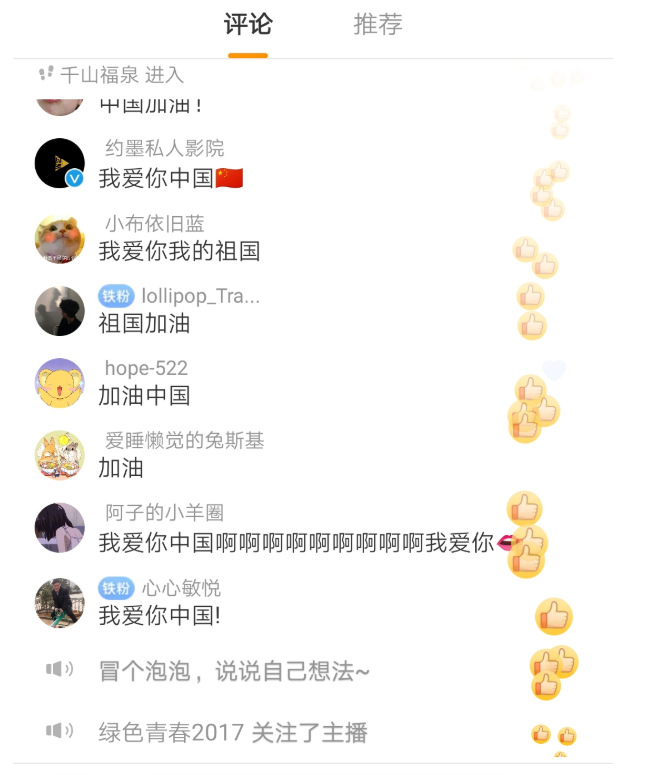Switch to the 推荐 tab
This screenshot has height=775, width=669.
(x=378, y=25)
